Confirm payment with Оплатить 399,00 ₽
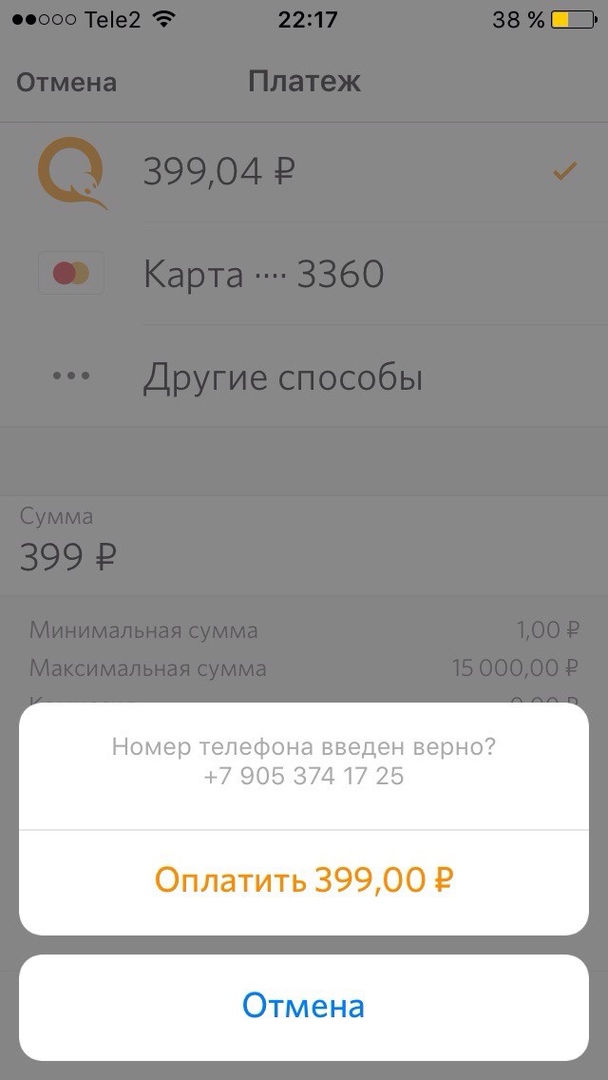 click(304, 881)
